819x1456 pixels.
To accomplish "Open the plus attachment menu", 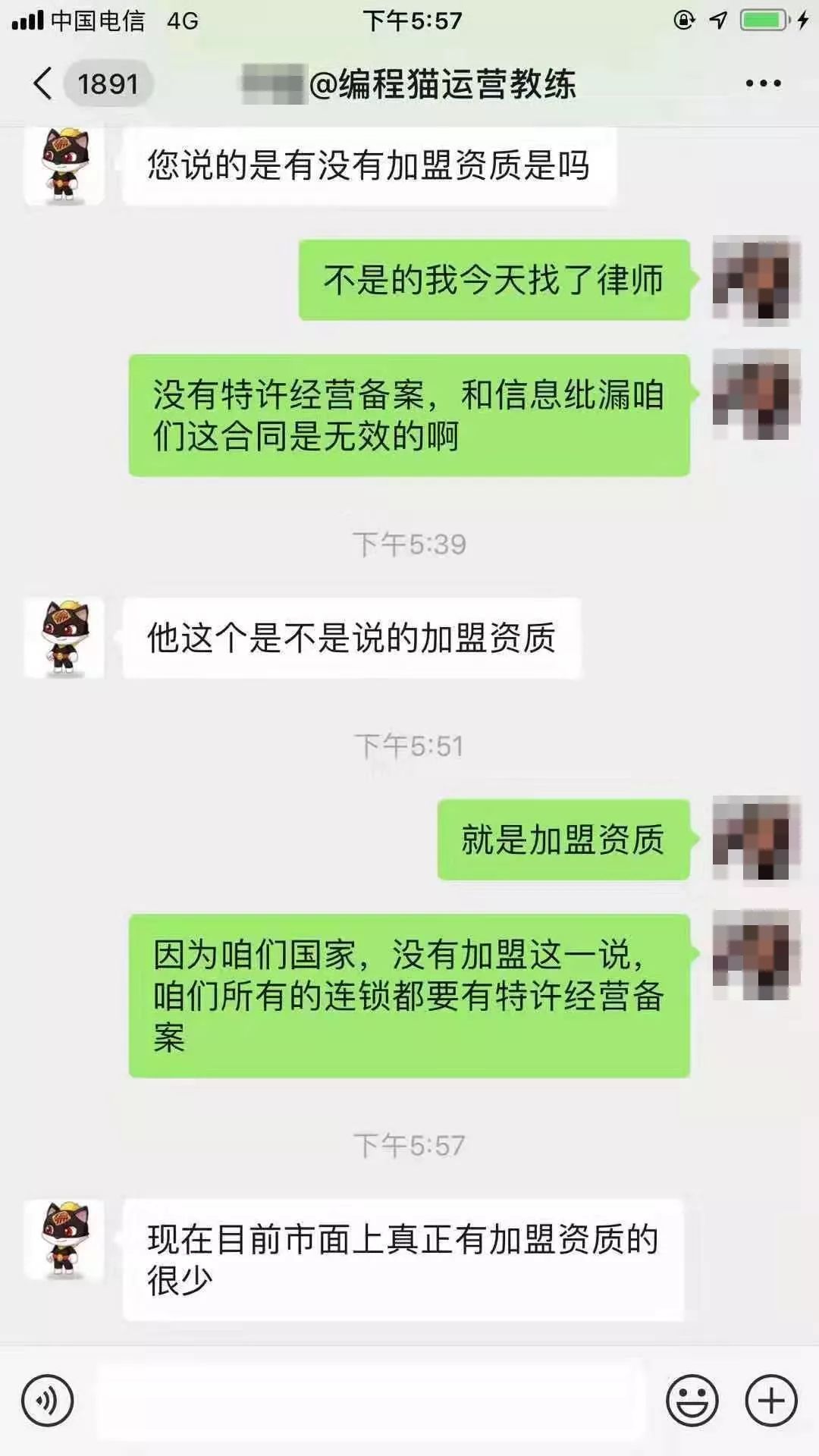I will point(771,1400).
